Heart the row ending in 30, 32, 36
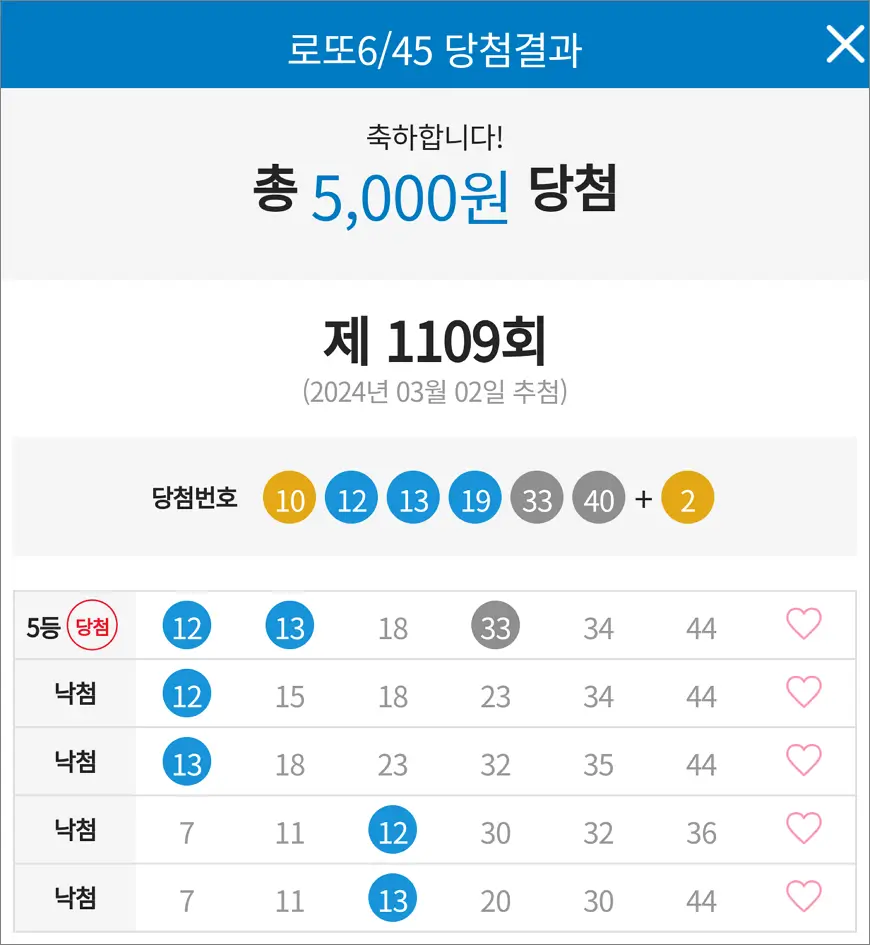The height and width of the screenshot is (945, 870). coord(804,828)
